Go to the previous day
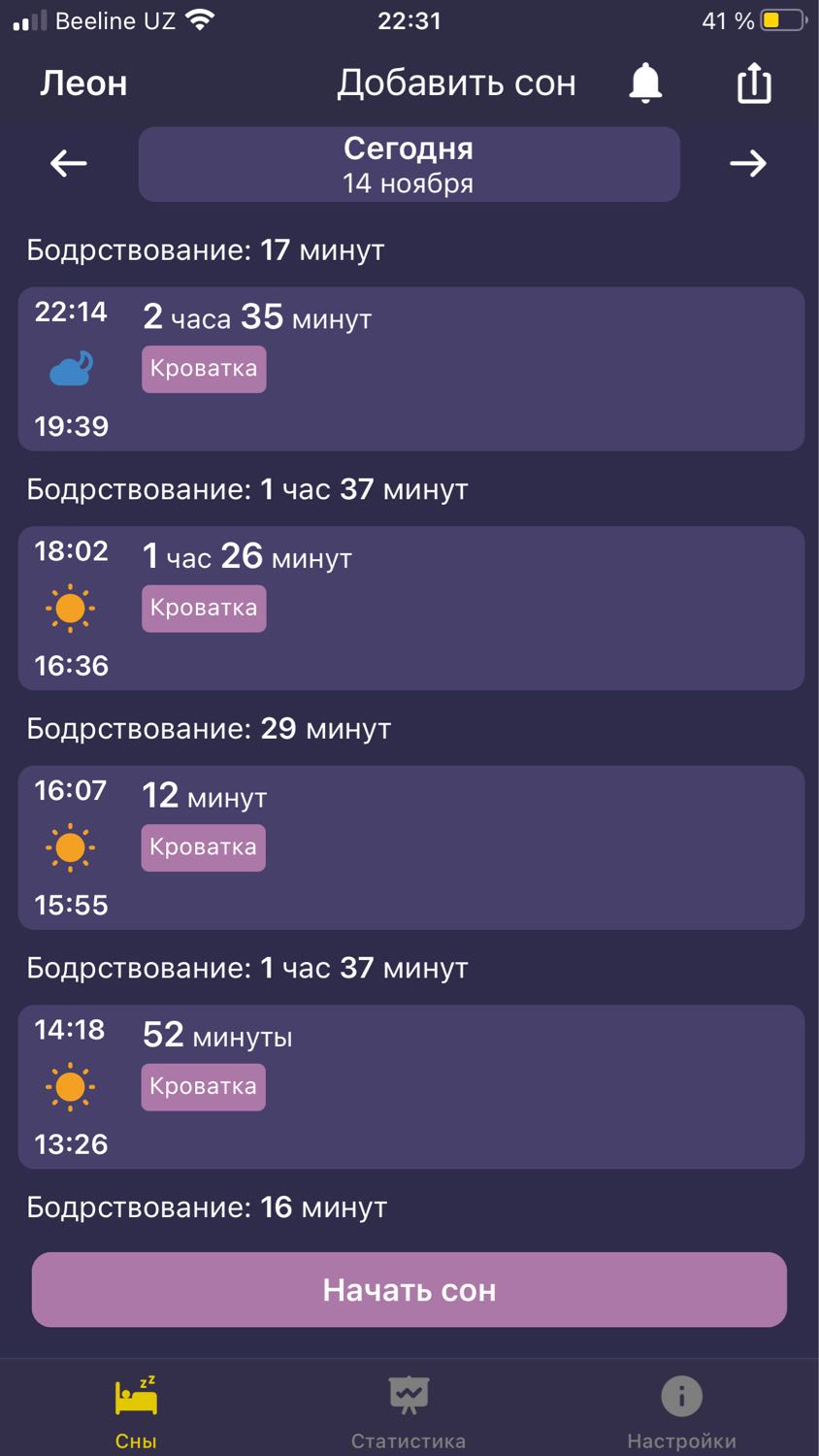The image size is (819, 1456). 69,163
